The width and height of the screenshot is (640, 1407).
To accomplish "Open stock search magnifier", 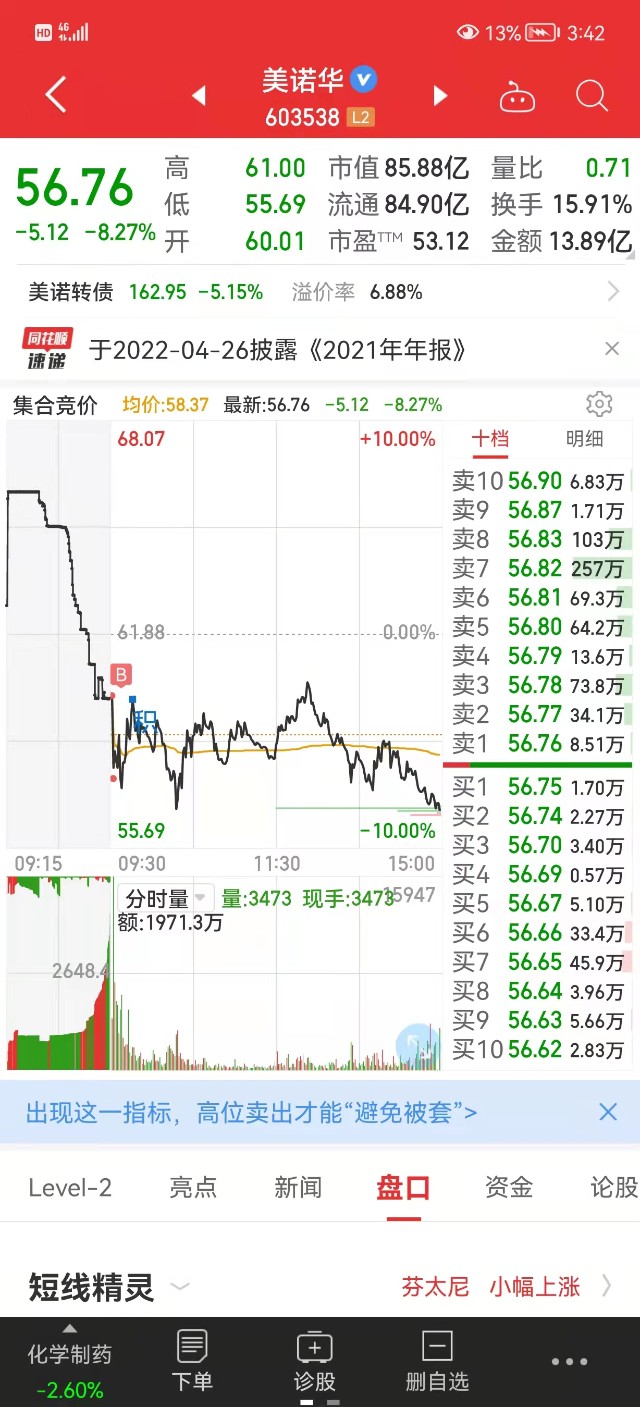I will tap(592, 96).
